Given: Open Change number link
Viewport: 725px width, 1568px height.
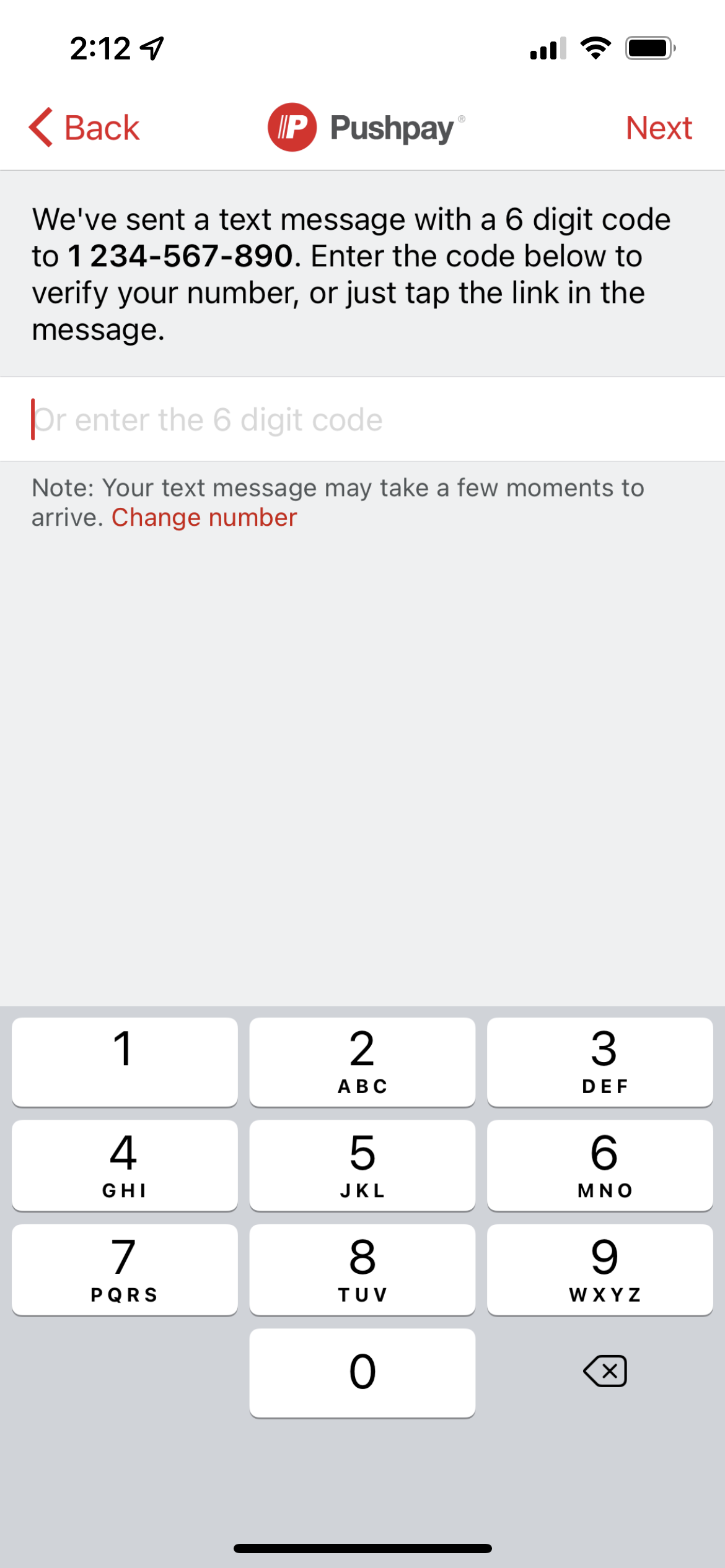Looking at the screenshot, I should (204, 517).
